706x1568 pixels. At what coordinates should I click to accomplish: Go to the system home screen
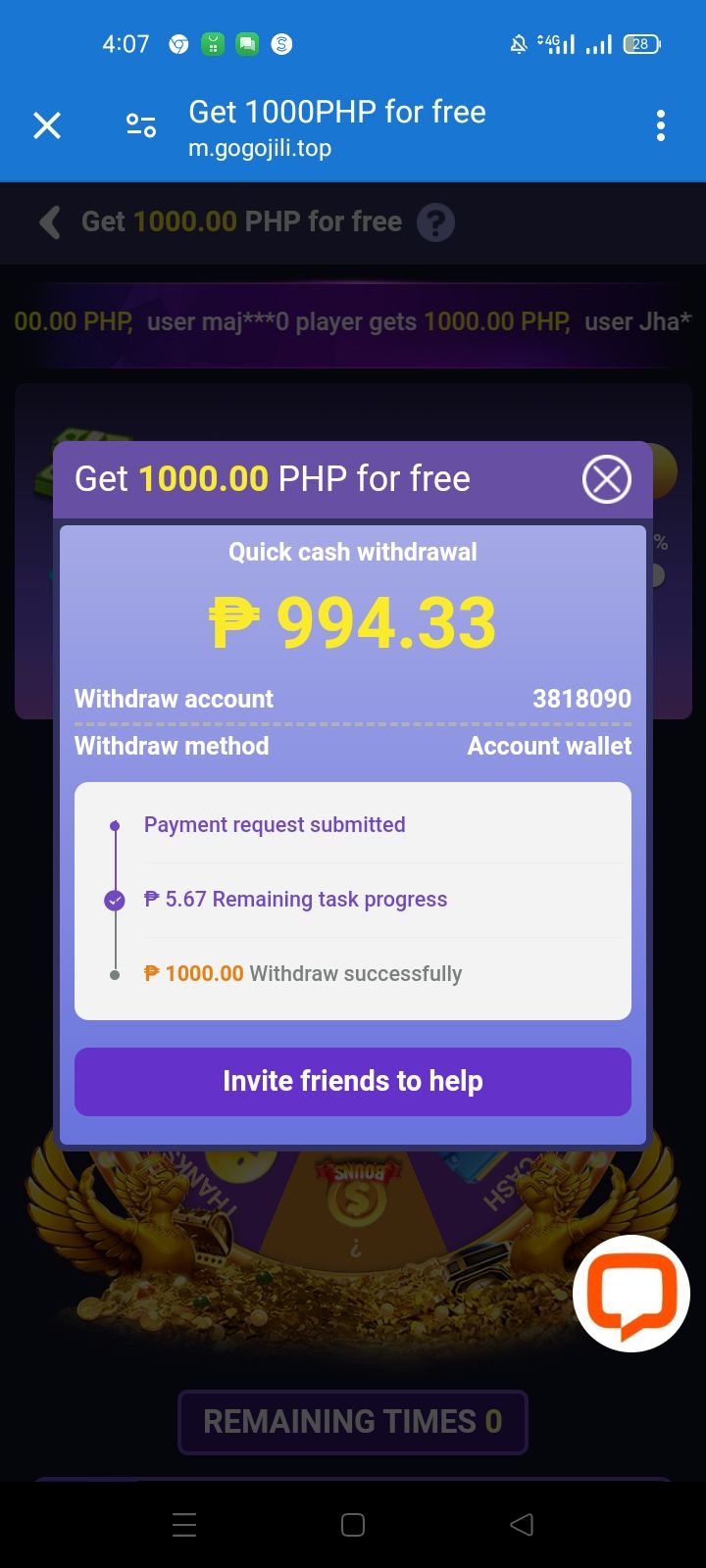coord(353,1524)
